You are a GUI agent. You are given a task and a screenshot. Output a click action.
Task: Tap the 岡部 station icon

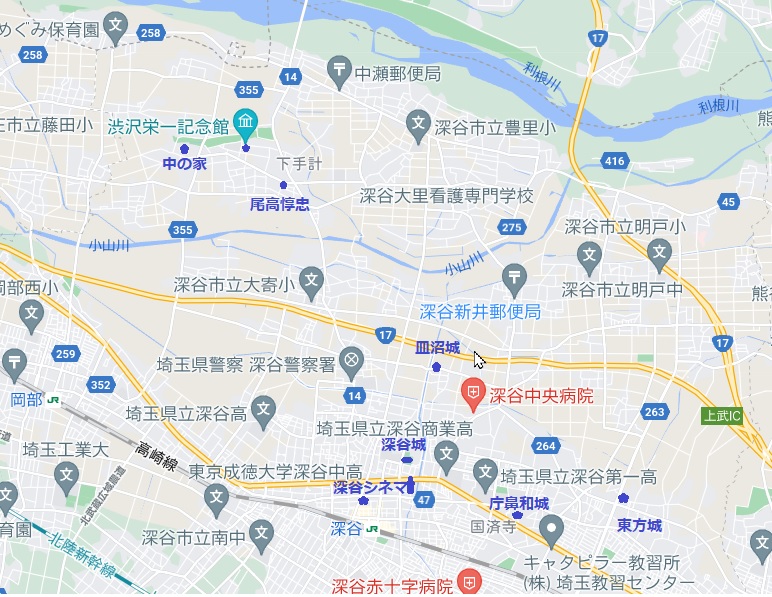pos(52,398)
